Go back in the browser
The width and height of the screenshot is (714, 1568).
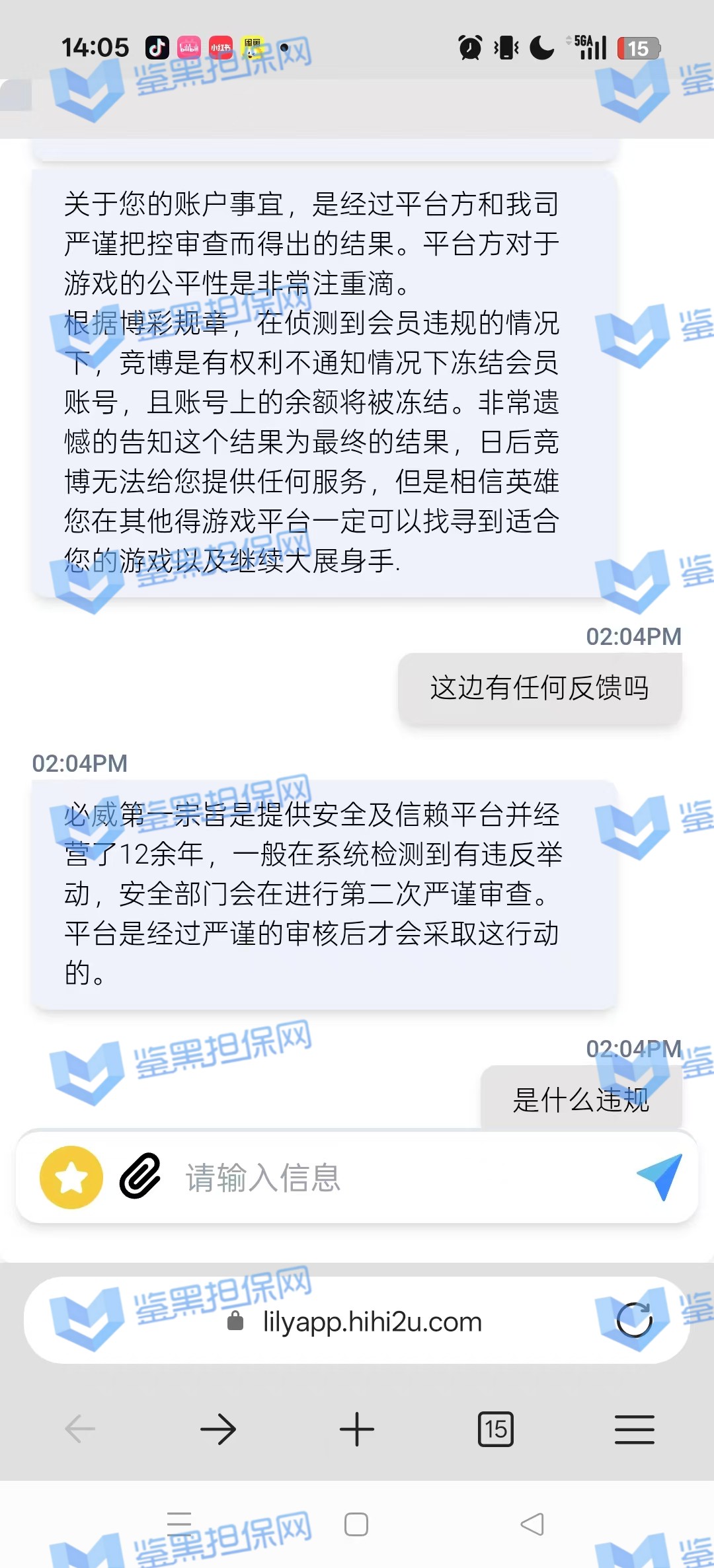coord(80,1429)
